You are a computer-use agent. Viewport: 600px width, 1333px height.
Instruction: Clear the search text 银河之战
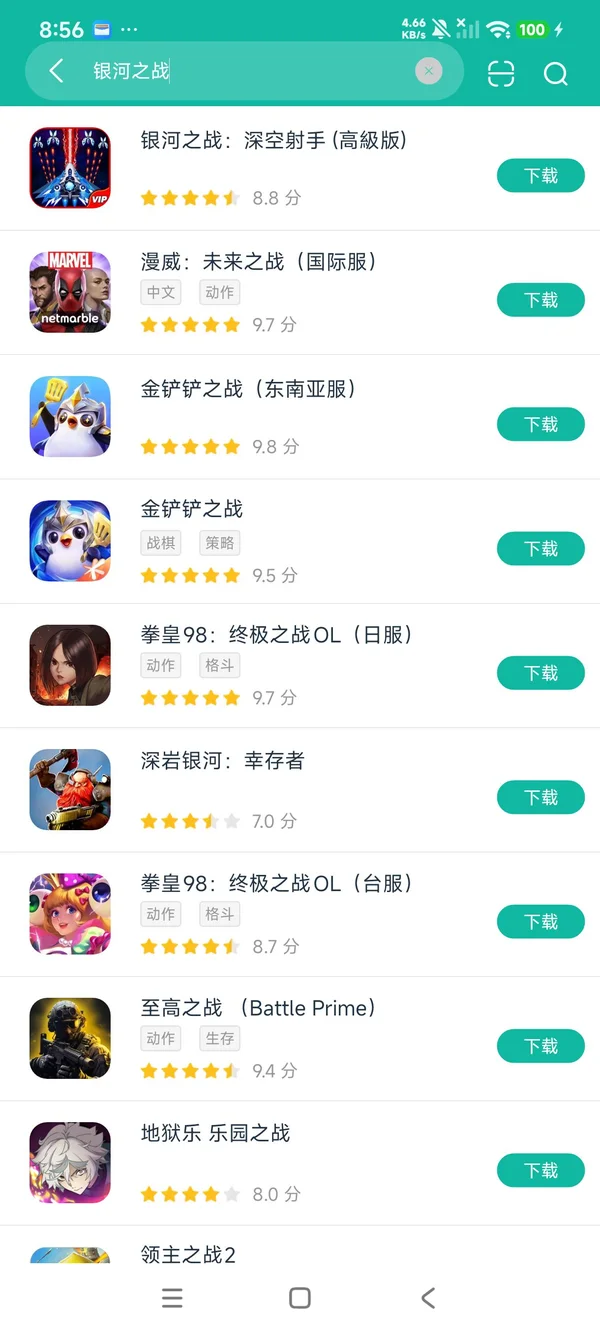428,71
